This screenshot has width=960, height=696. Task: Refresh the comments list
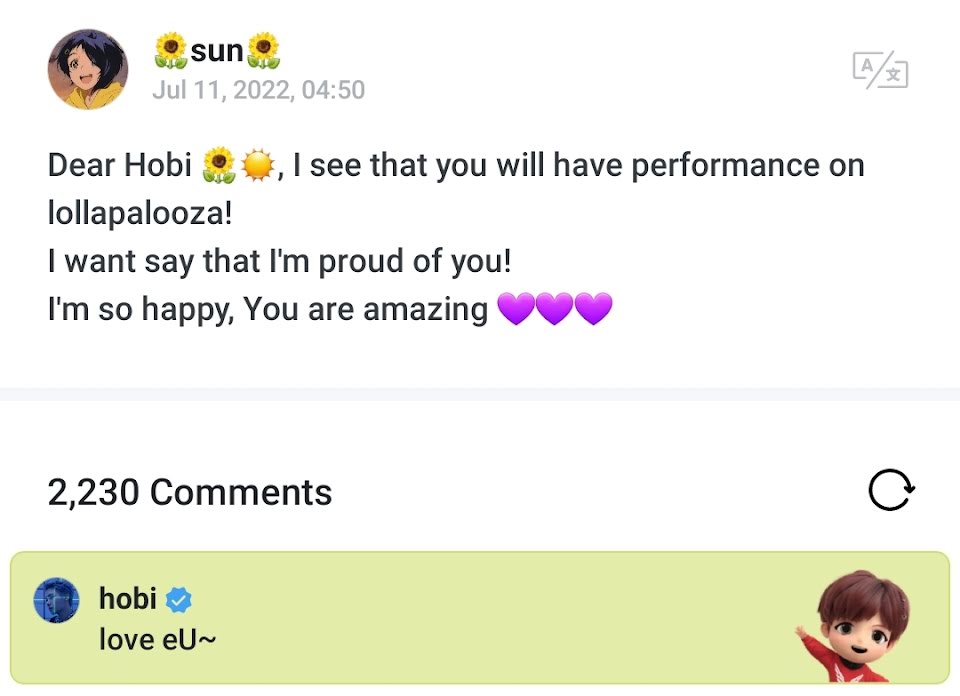(890, 491)
